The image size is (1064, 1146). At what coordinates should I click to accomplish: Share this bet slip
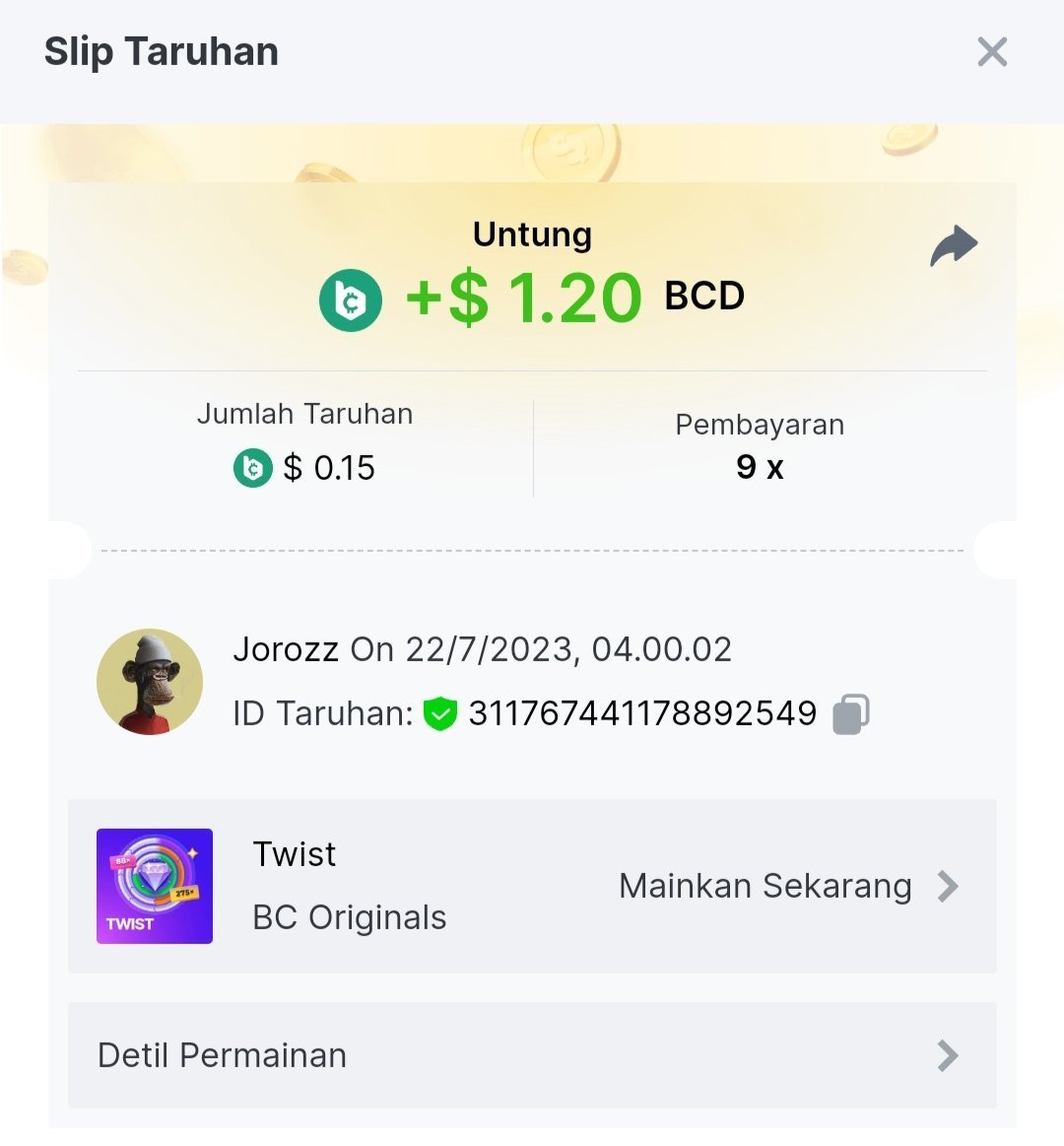point(954,246)
